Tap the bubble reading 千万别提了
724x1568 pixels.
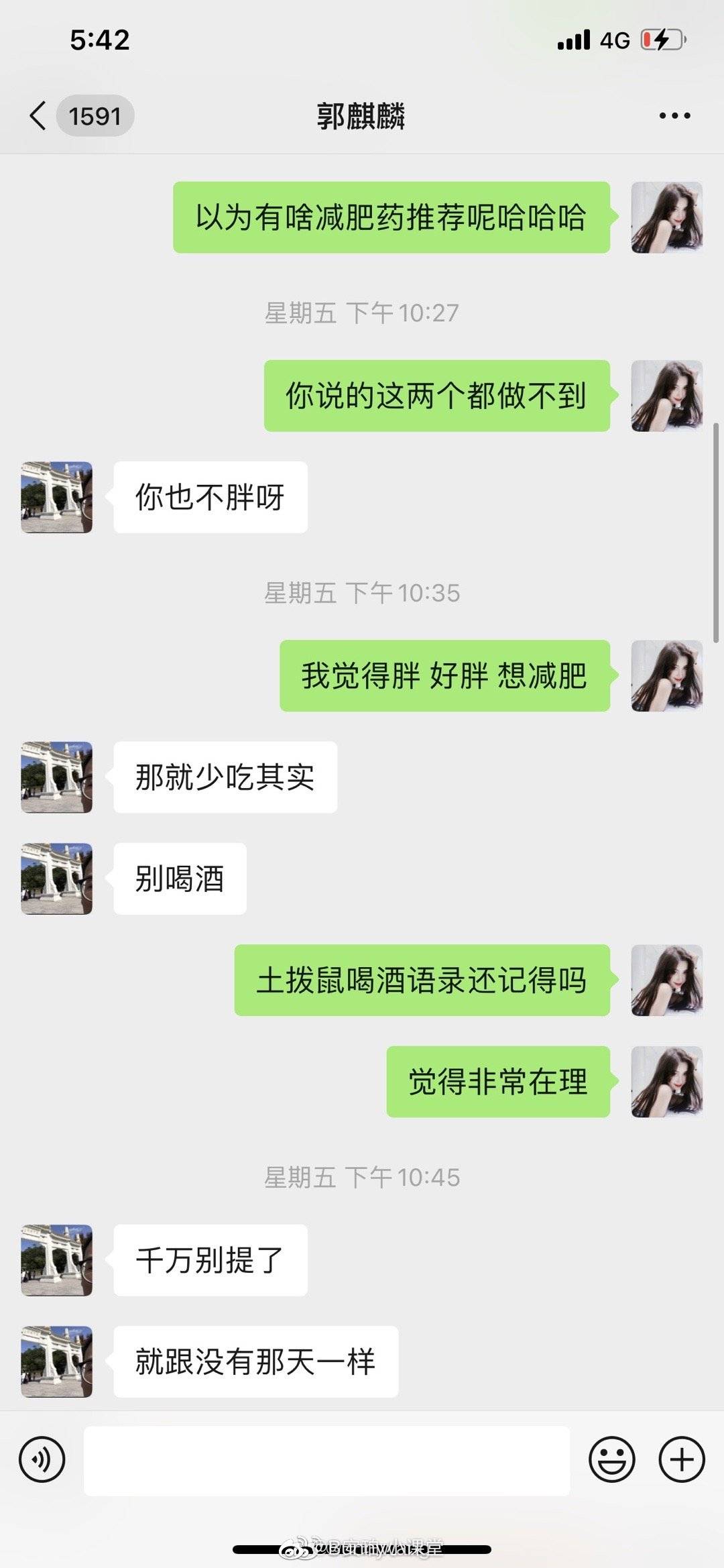(x=210, y=1259)
